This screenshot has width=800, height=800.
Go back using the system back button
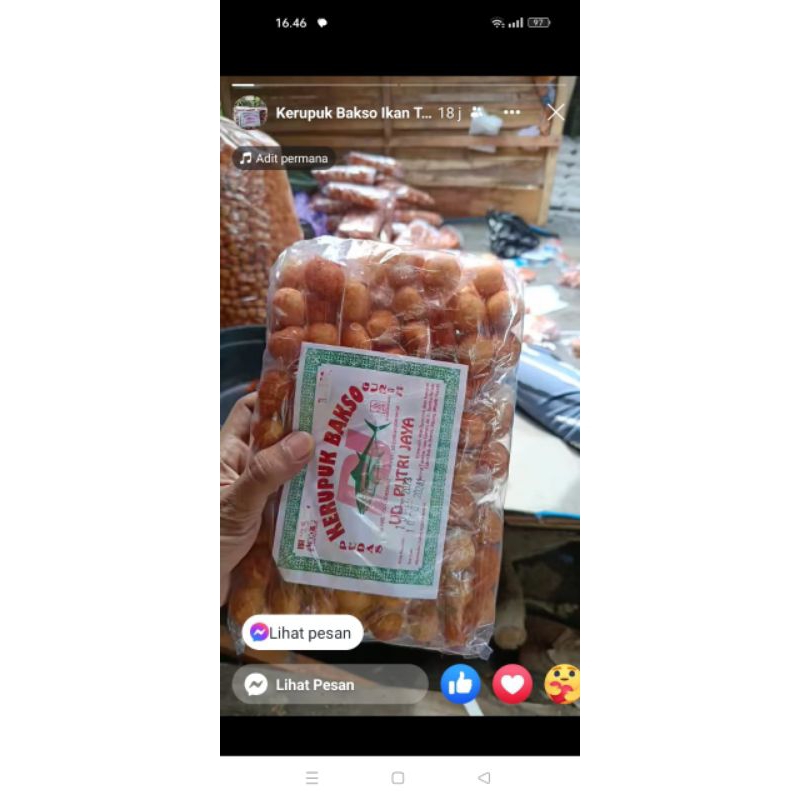click(x=484, y=777)
